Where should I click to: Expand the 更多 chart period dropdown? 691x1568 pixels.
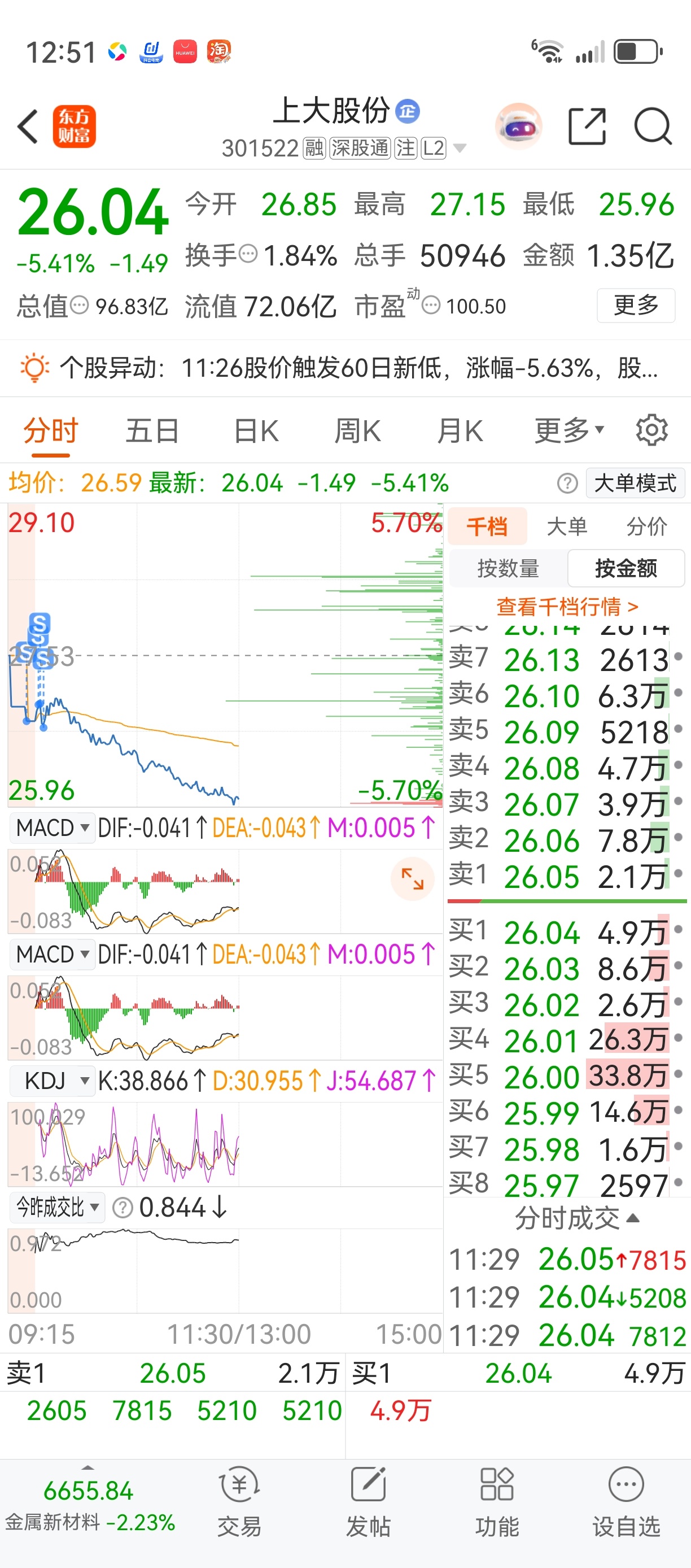pos(568,431)
